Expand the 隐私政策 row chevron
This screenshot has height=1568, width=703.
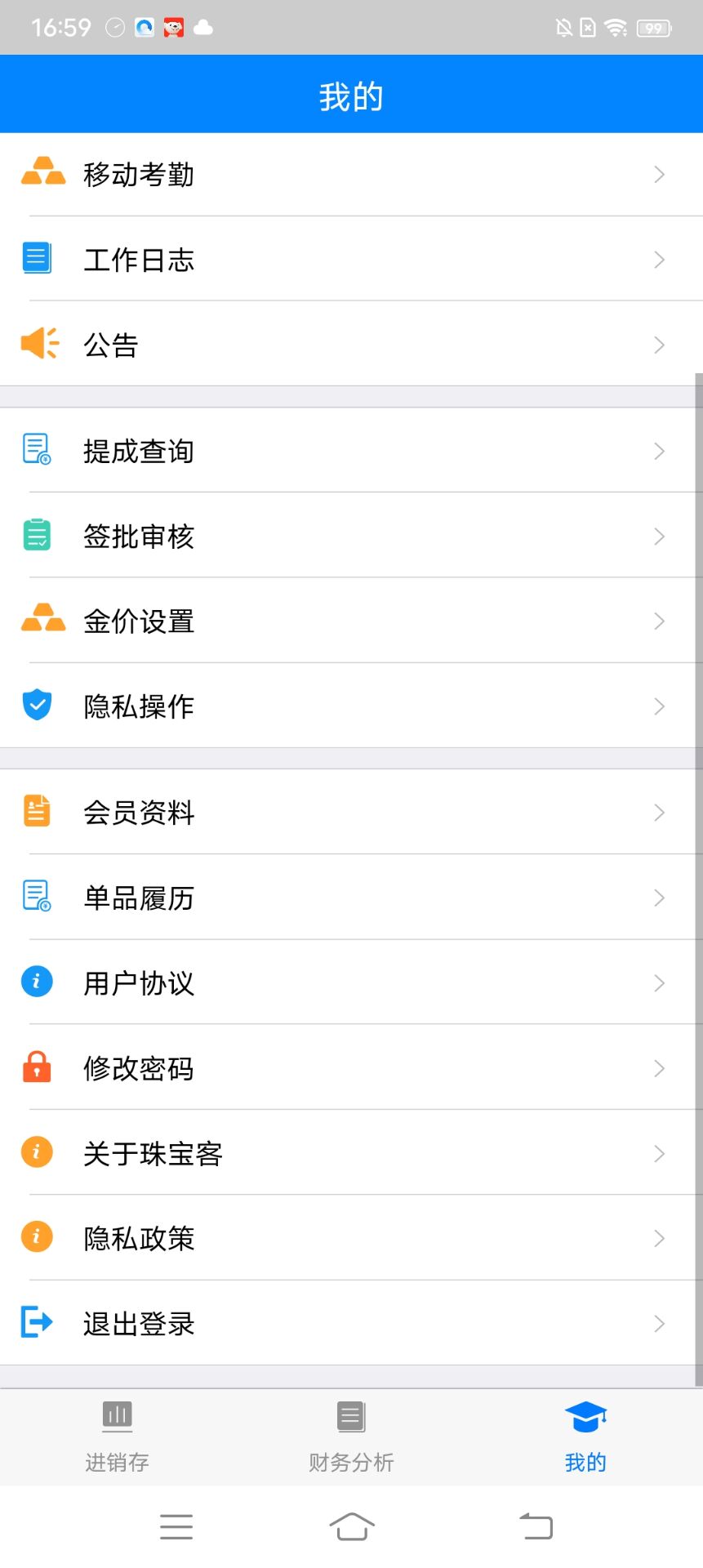(x=660, y=1237)
